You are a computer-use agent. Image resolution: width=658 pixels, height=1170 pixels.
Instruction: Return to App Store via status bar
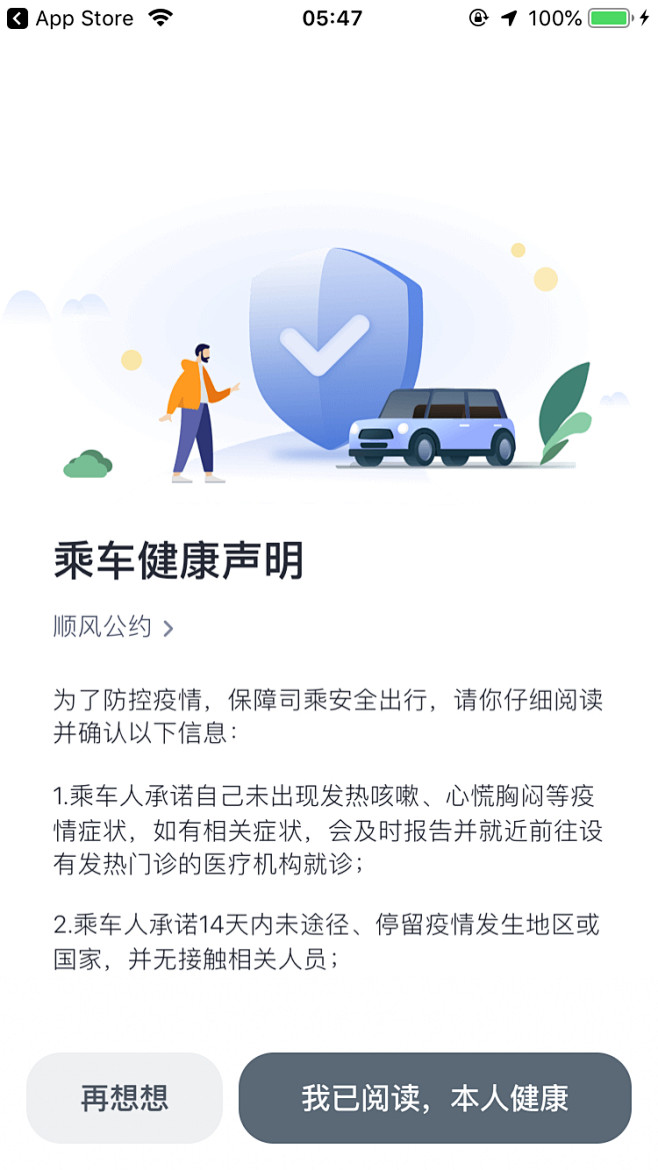click(70, 18)
